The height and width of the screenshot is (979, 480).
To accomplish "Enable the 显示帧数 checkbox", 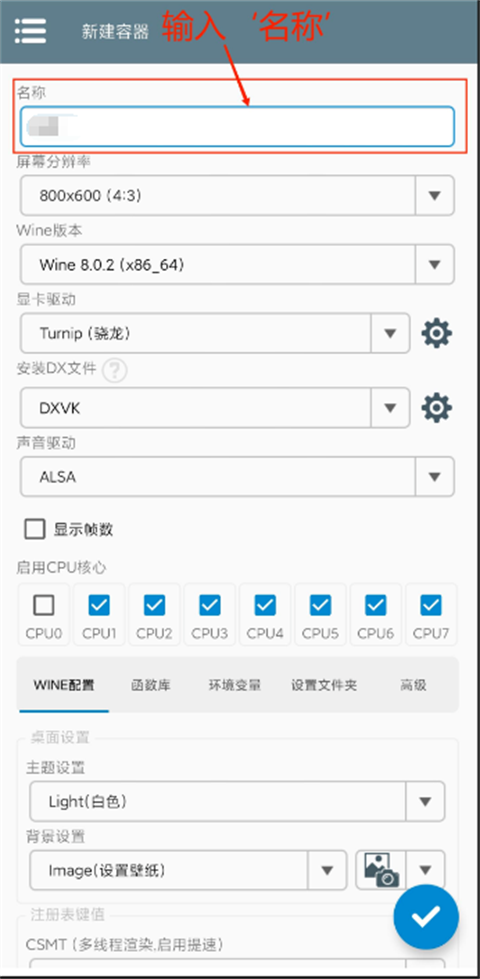I will coord(35,529).
